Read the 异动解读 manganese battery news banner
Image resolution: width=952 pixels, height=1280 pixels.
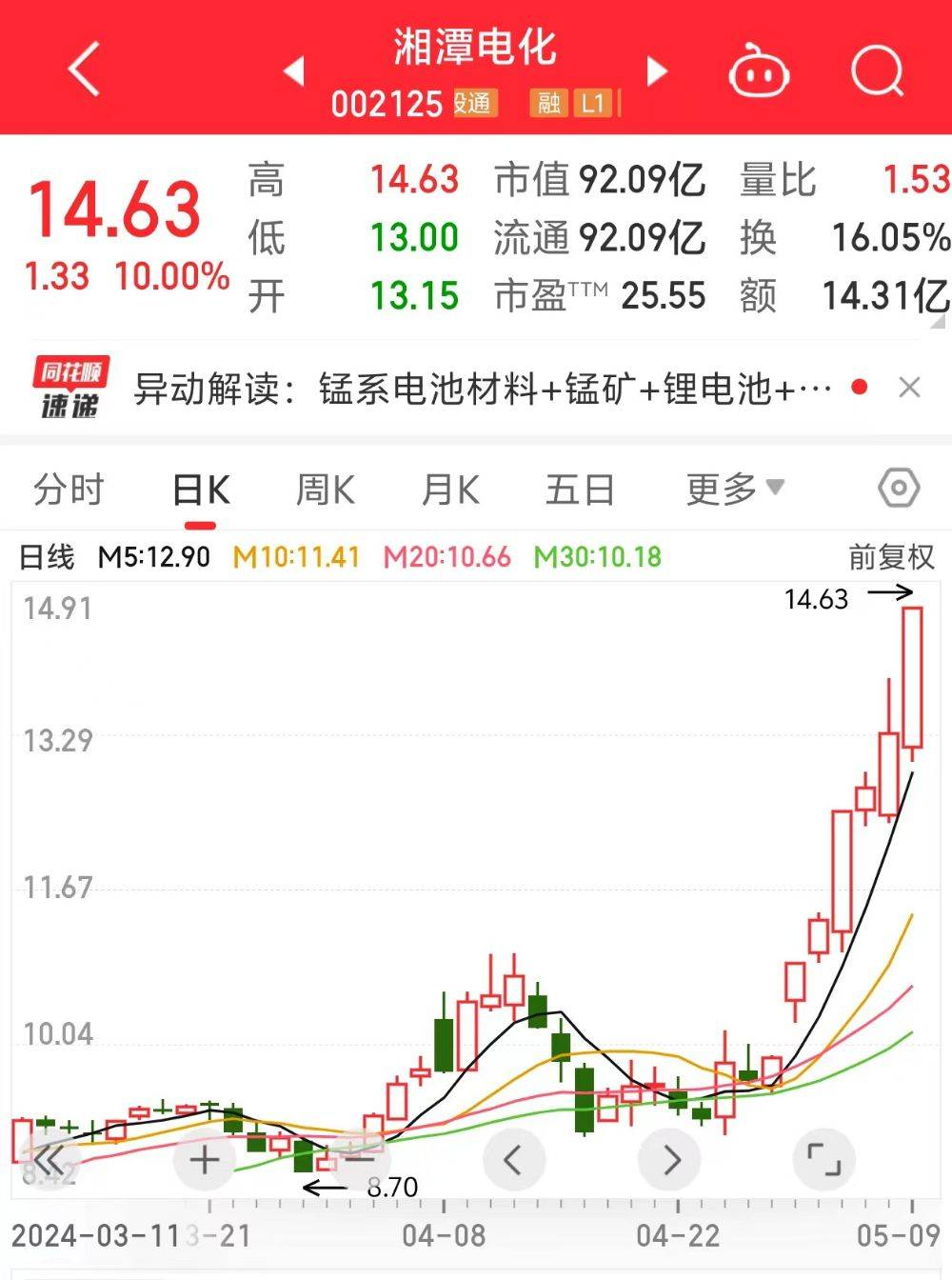pyautogui.click(x=476, y=388)
